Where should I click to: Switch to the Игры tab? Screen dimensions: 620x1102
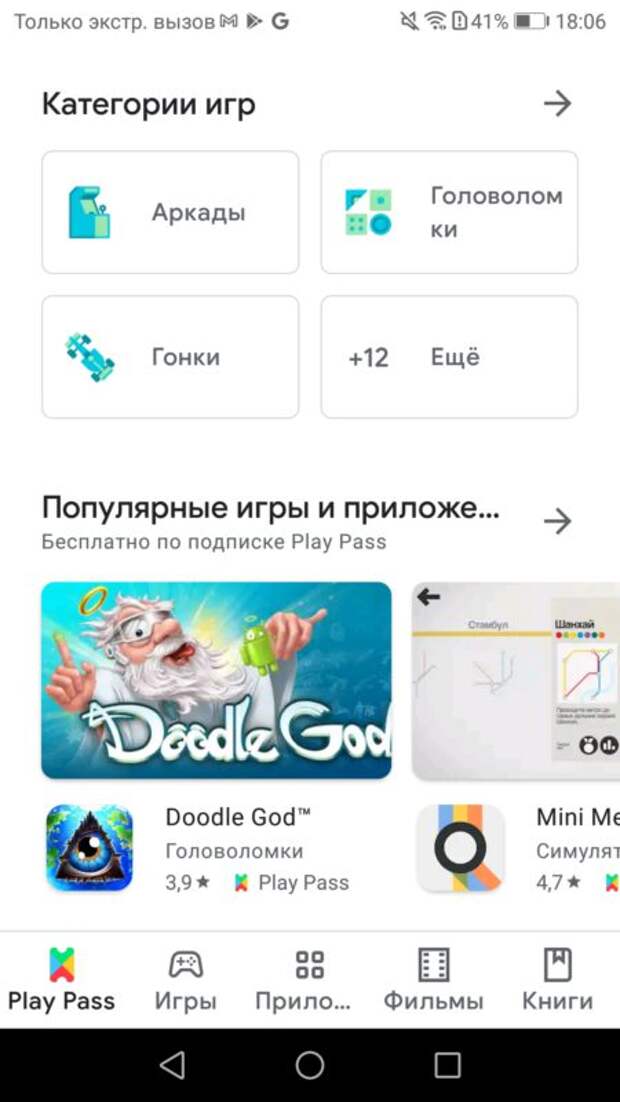(186, 980)
